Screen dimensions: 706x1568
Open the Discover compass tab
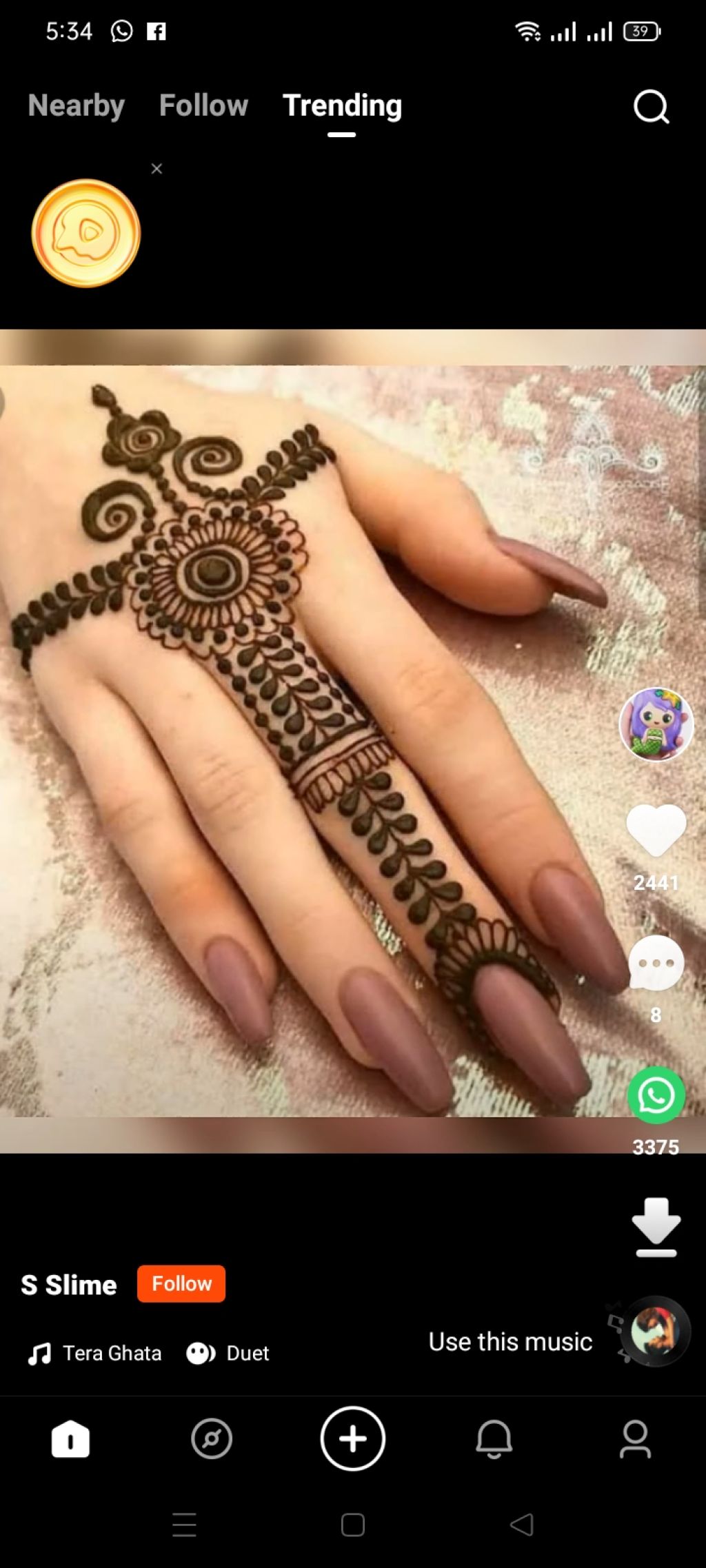[x=212, y=1439]
